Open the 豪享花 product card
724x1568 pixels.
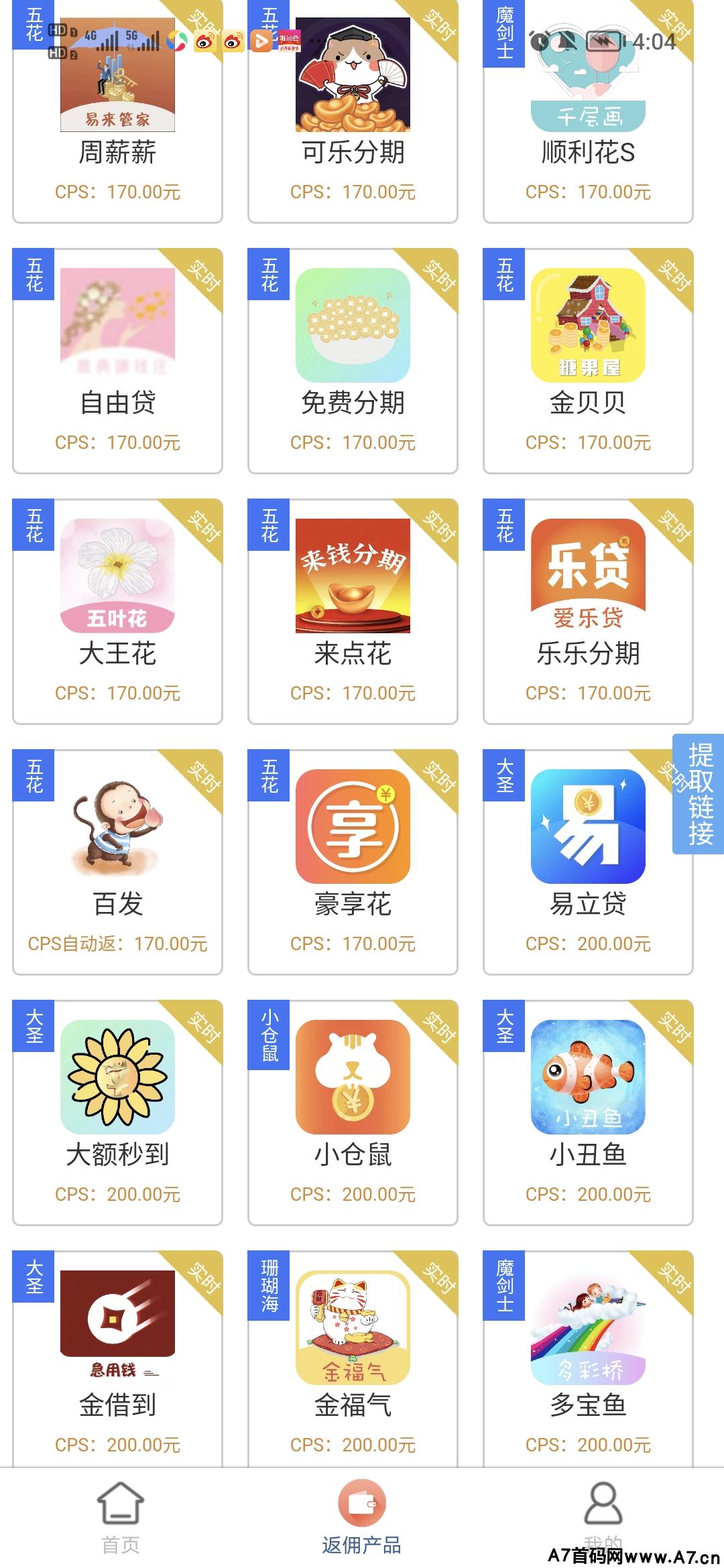(353, 862)
